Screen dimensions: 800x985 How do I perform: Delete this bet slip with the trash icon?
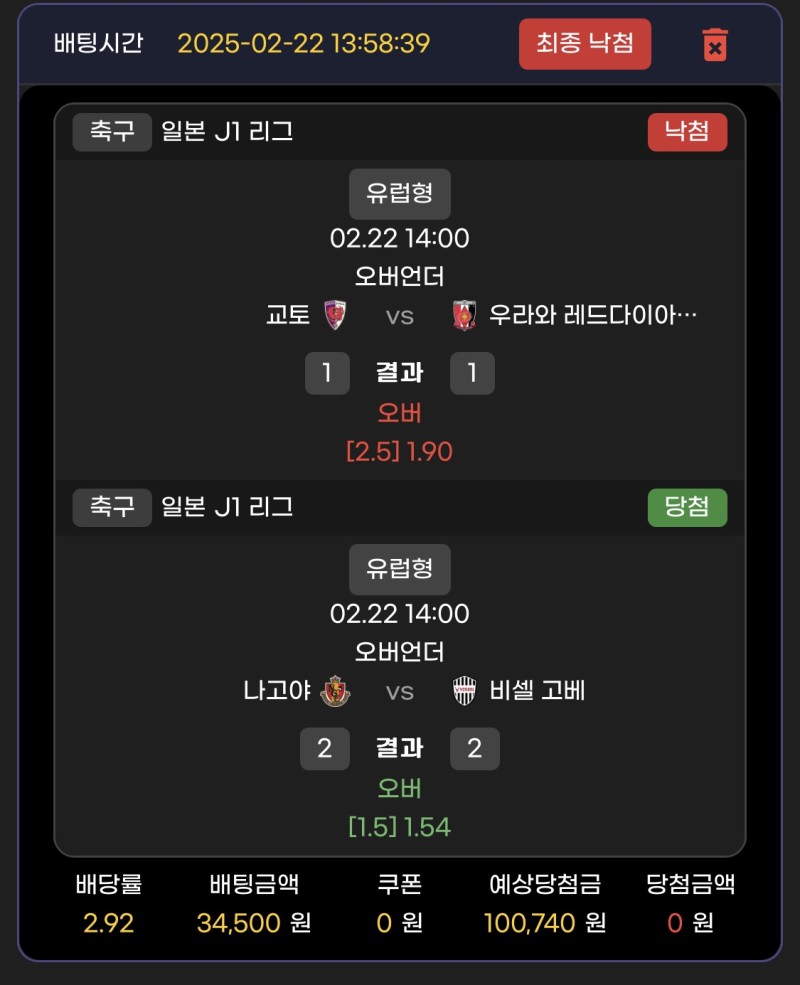coord(714,45)
